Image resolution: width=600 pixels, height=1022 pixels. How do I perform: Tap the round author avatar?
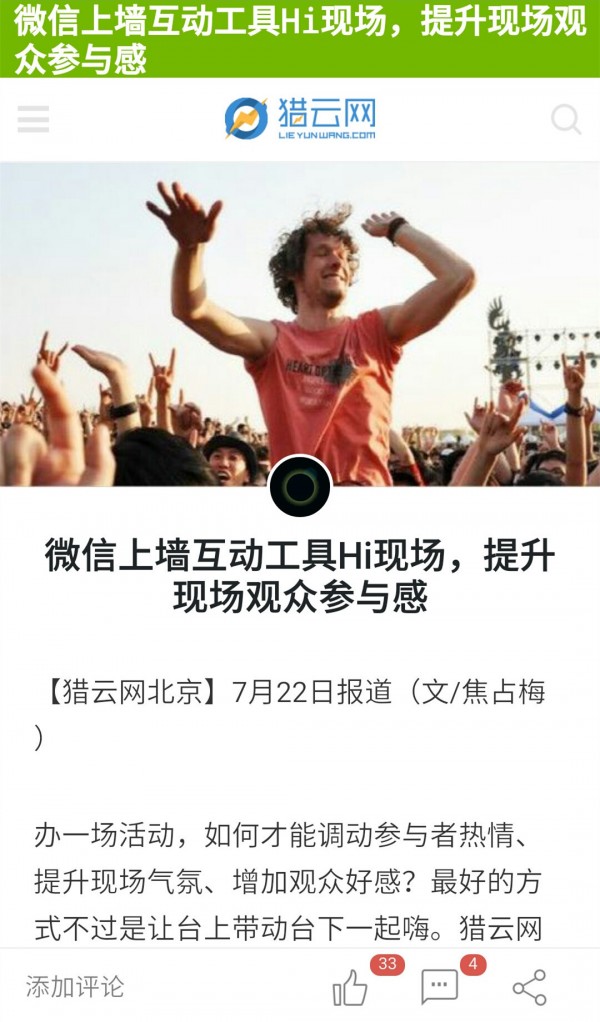[x=300, y=486]
